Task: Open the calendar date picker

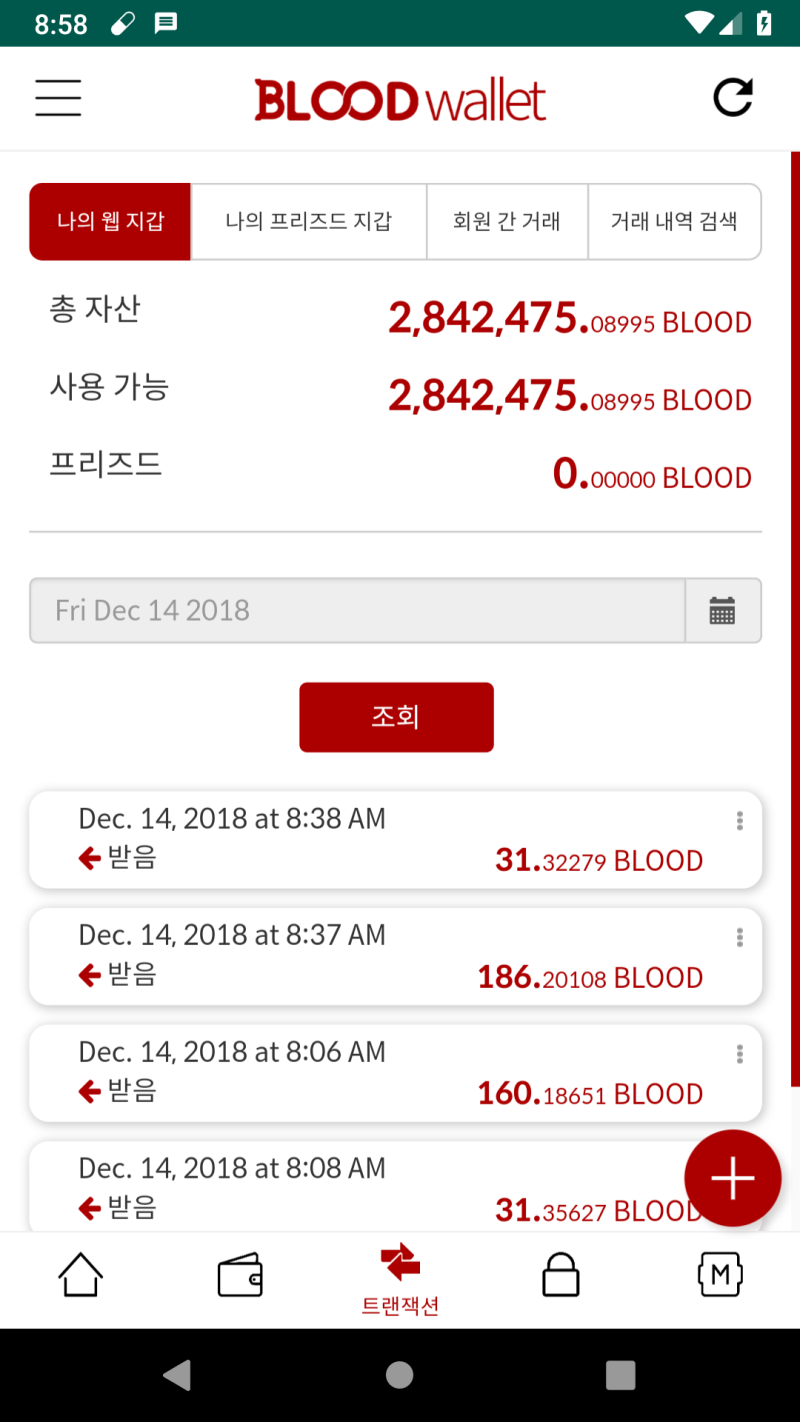Action: (x=723, y=610)
